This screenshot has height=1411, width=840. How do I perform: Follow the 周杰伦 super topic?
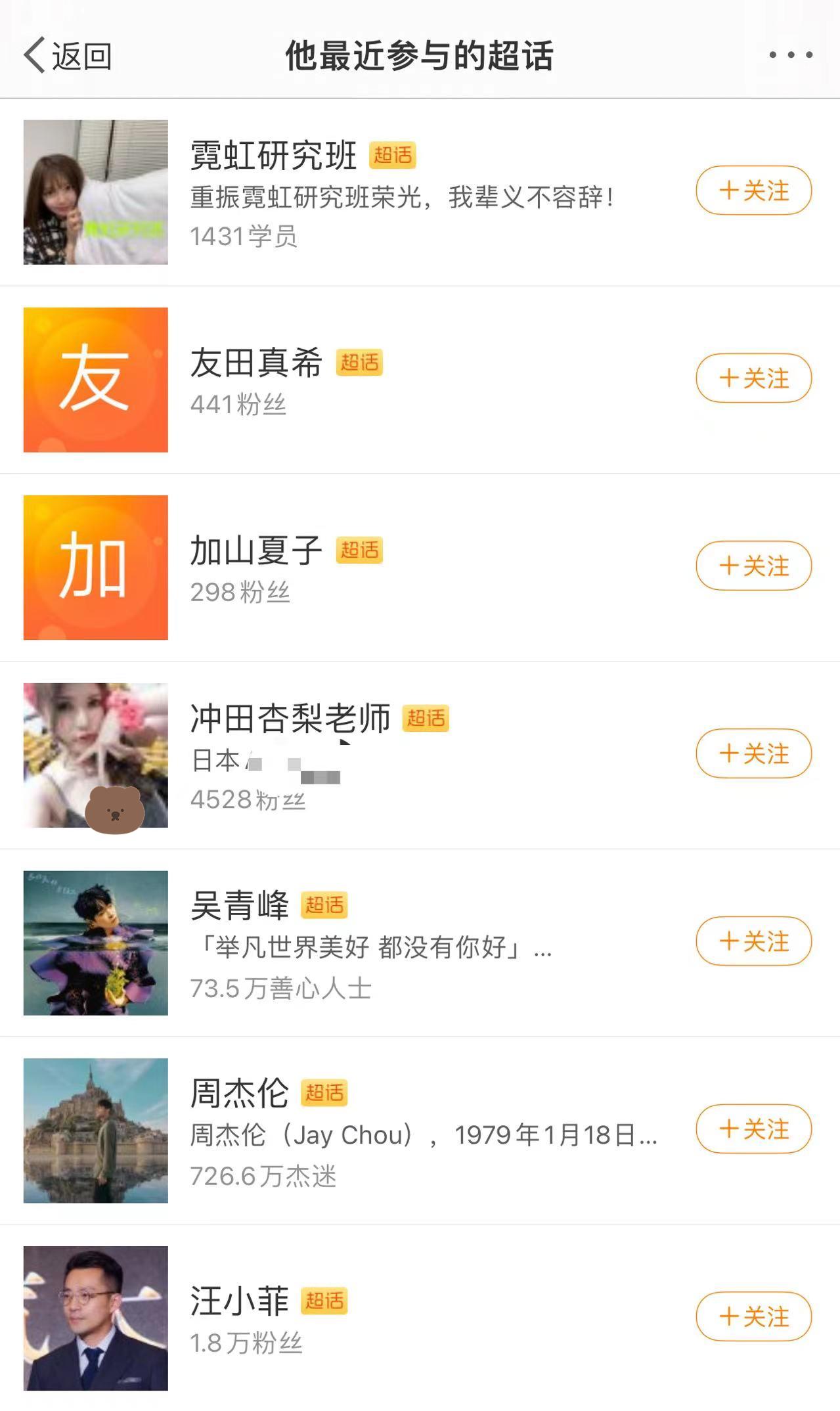click(753, 1129)
